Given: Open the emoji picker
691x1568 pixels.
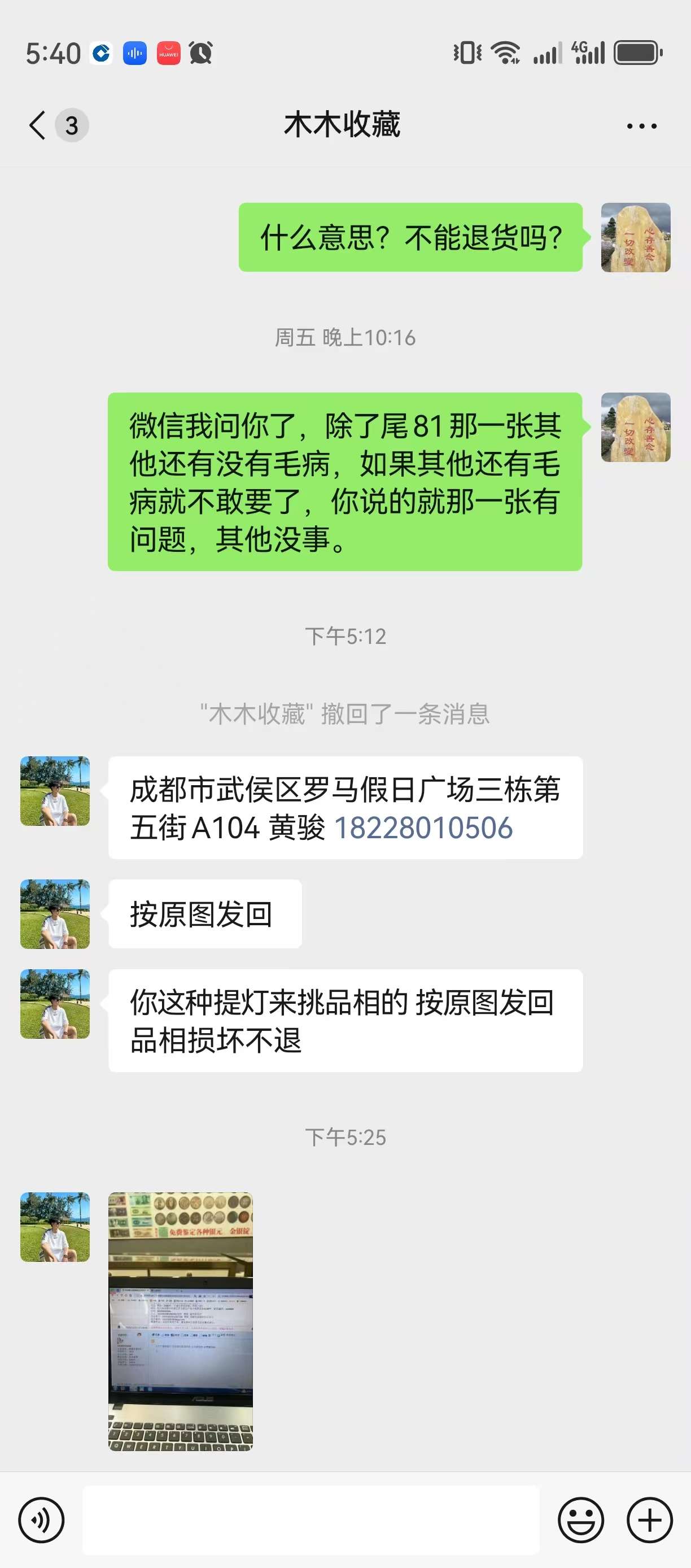Looking at the screenshot, I should [x=581, y=1520].
